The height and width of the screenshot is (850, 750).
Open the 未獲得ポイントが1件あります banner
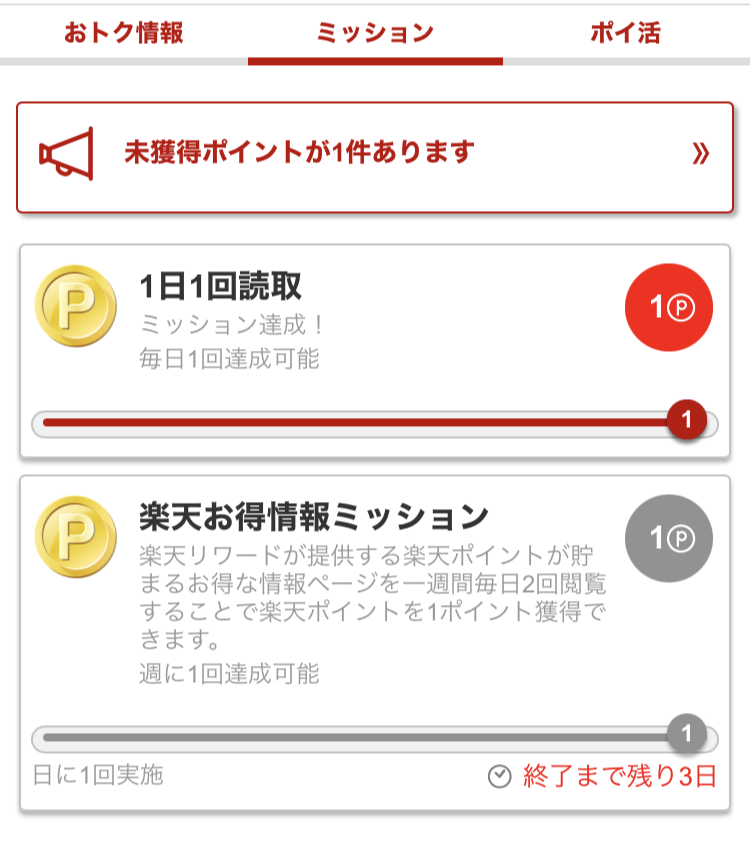pyautogui.click(x=375, y=156)
